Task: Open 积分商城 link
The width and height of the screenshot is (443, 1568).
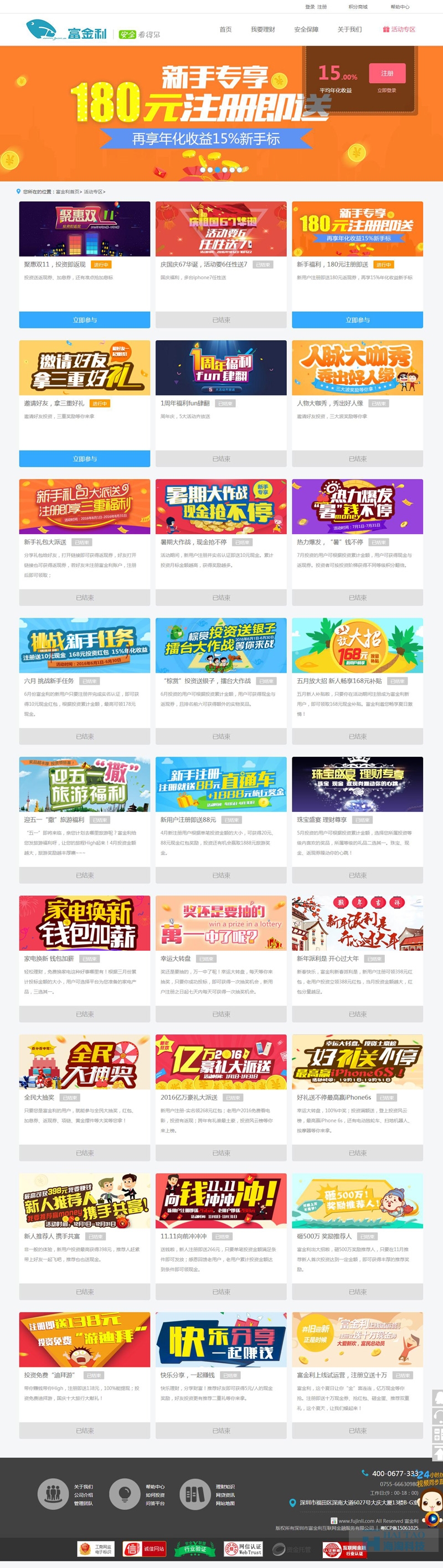Action: (358, 7)
